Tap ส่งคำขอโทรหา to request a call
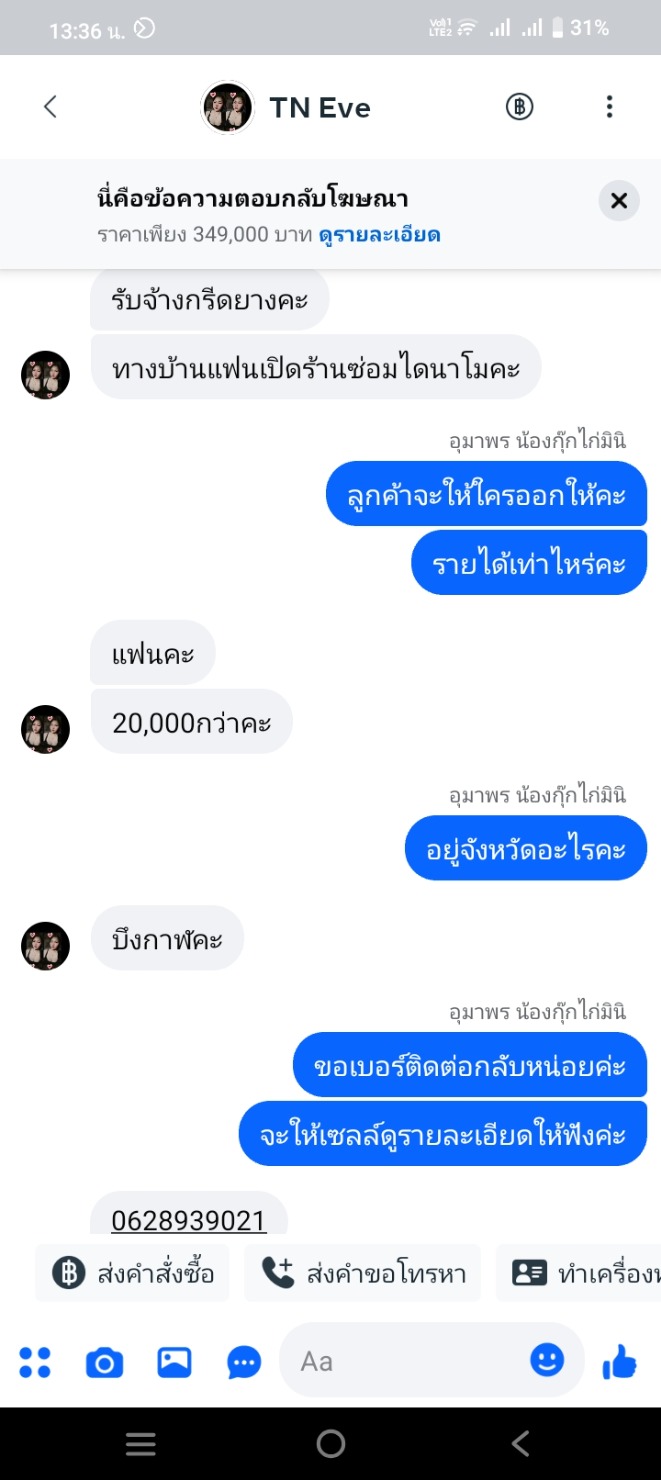 point(363,1273)
